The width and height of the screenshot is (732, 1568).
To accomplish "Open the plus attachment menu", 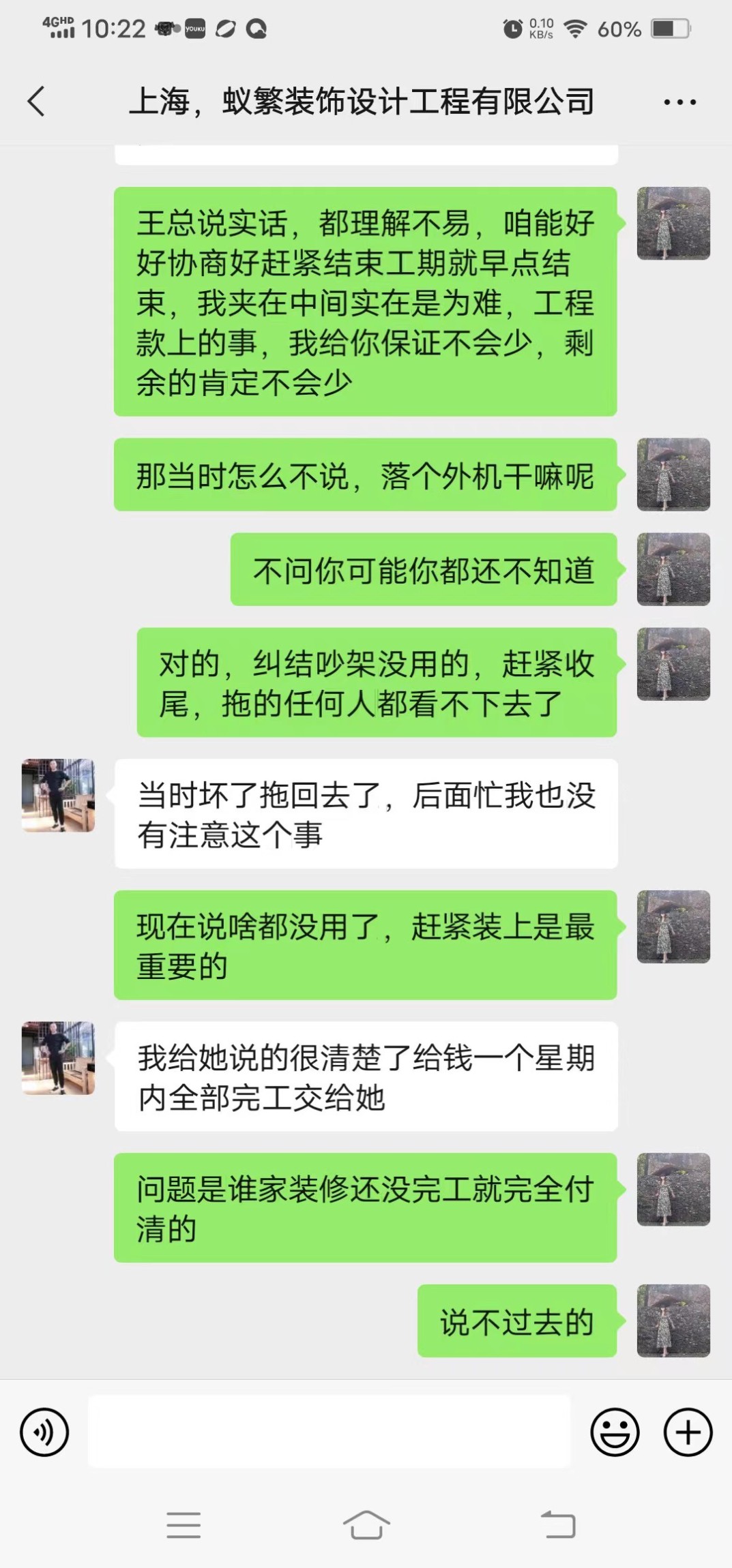I will (688, 1432).
